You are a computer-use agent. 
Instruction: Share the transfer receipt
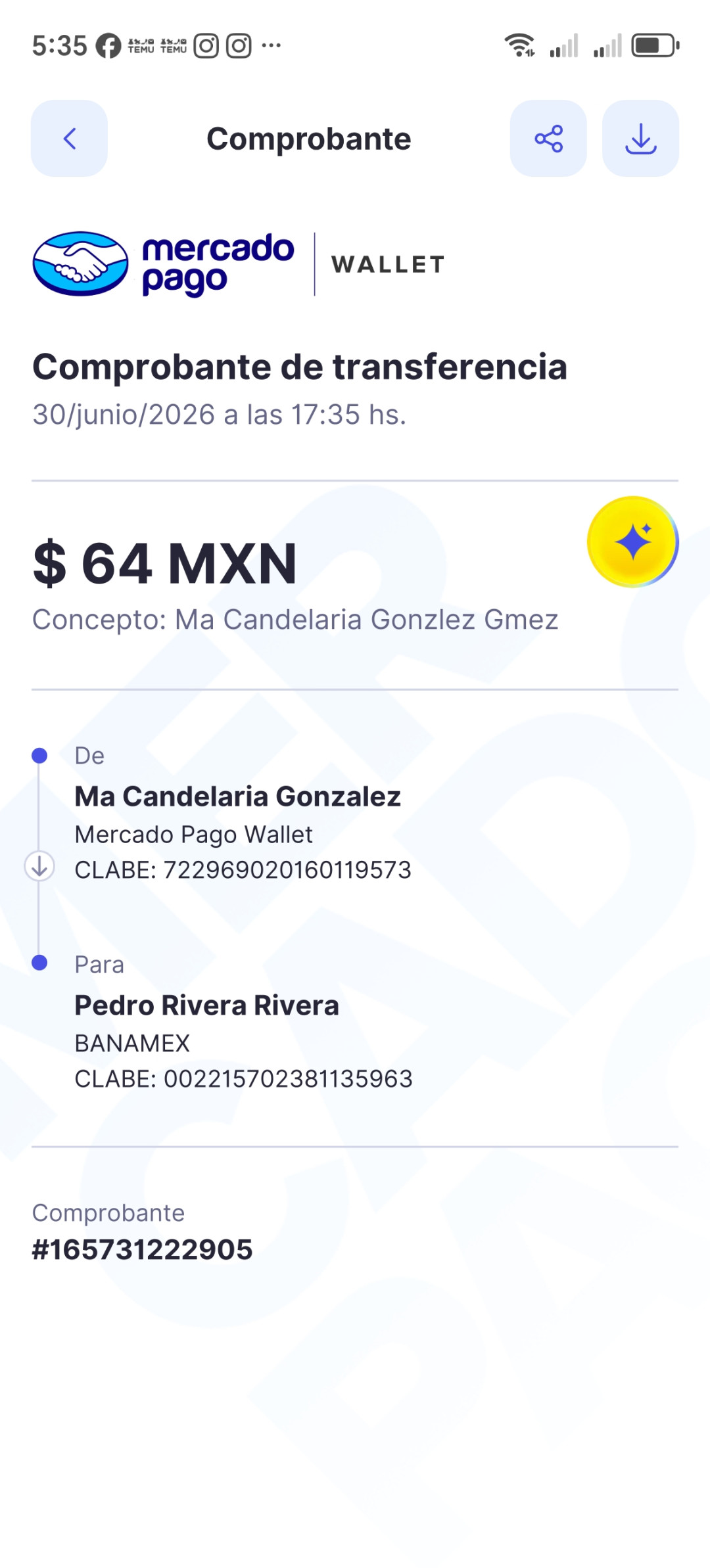pyautogui.click(x=548, y=139)
